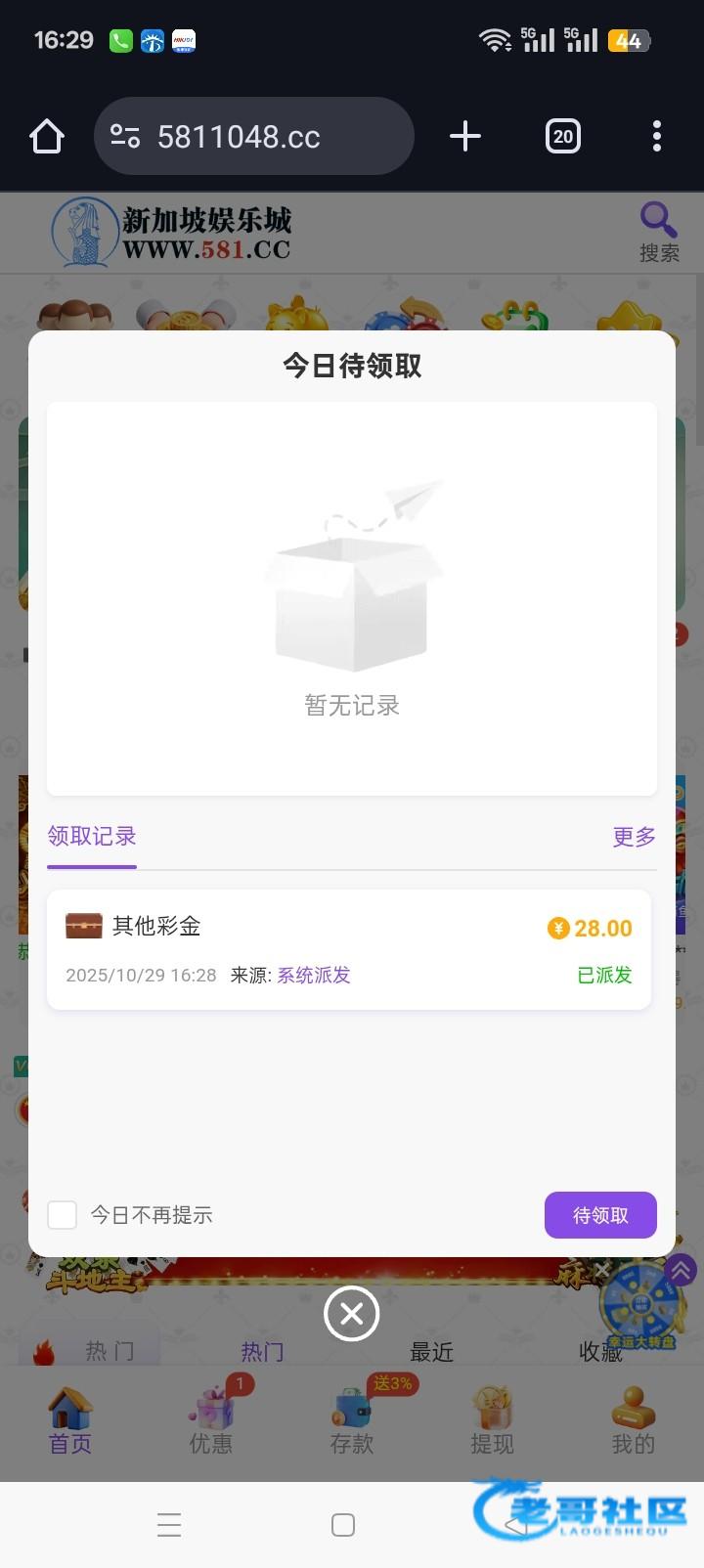Close the 今日待领取 dialog
704x1568 pixels.
(x=352, y=1314)
